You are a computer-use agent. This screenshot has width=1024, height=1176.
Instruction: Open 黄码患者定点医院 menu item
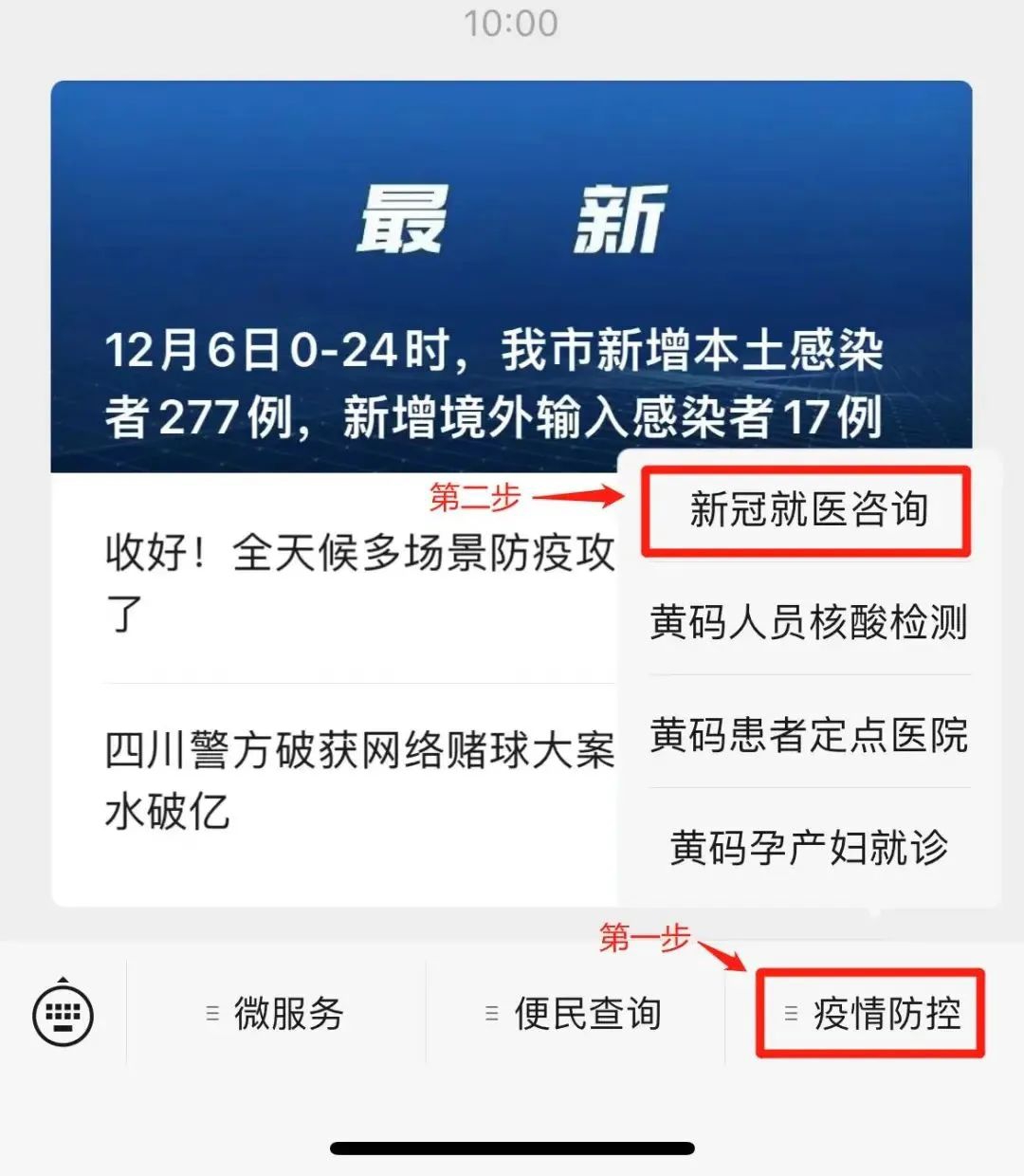coord(809,735)
